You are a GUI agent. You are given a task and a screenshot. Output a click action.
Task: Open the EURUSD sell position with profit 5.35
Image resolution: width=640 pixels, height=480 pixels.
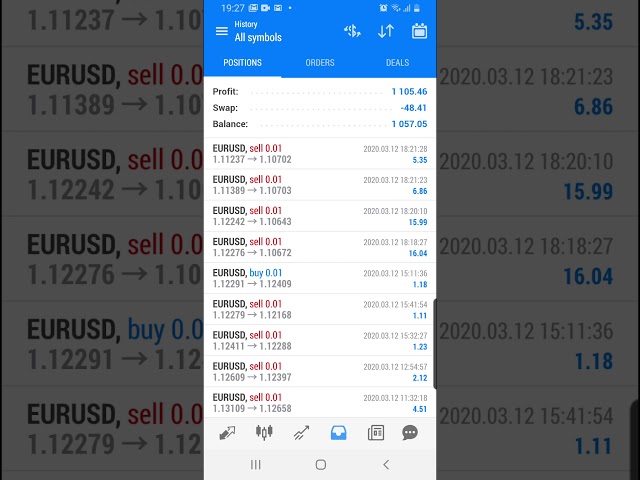[320, 154]
